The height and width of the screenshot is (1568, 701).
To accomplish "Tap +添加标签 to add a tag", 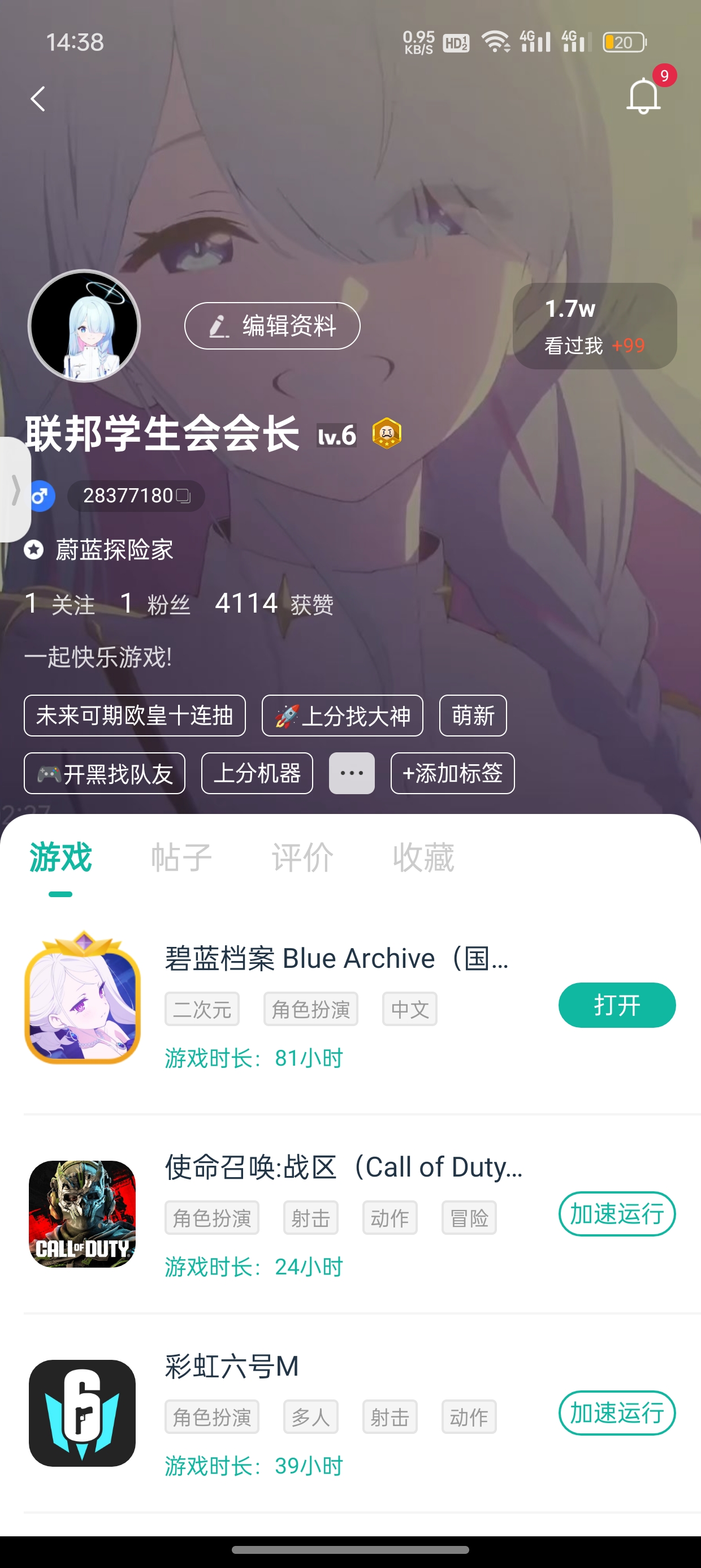I will [x=452, y=773].
